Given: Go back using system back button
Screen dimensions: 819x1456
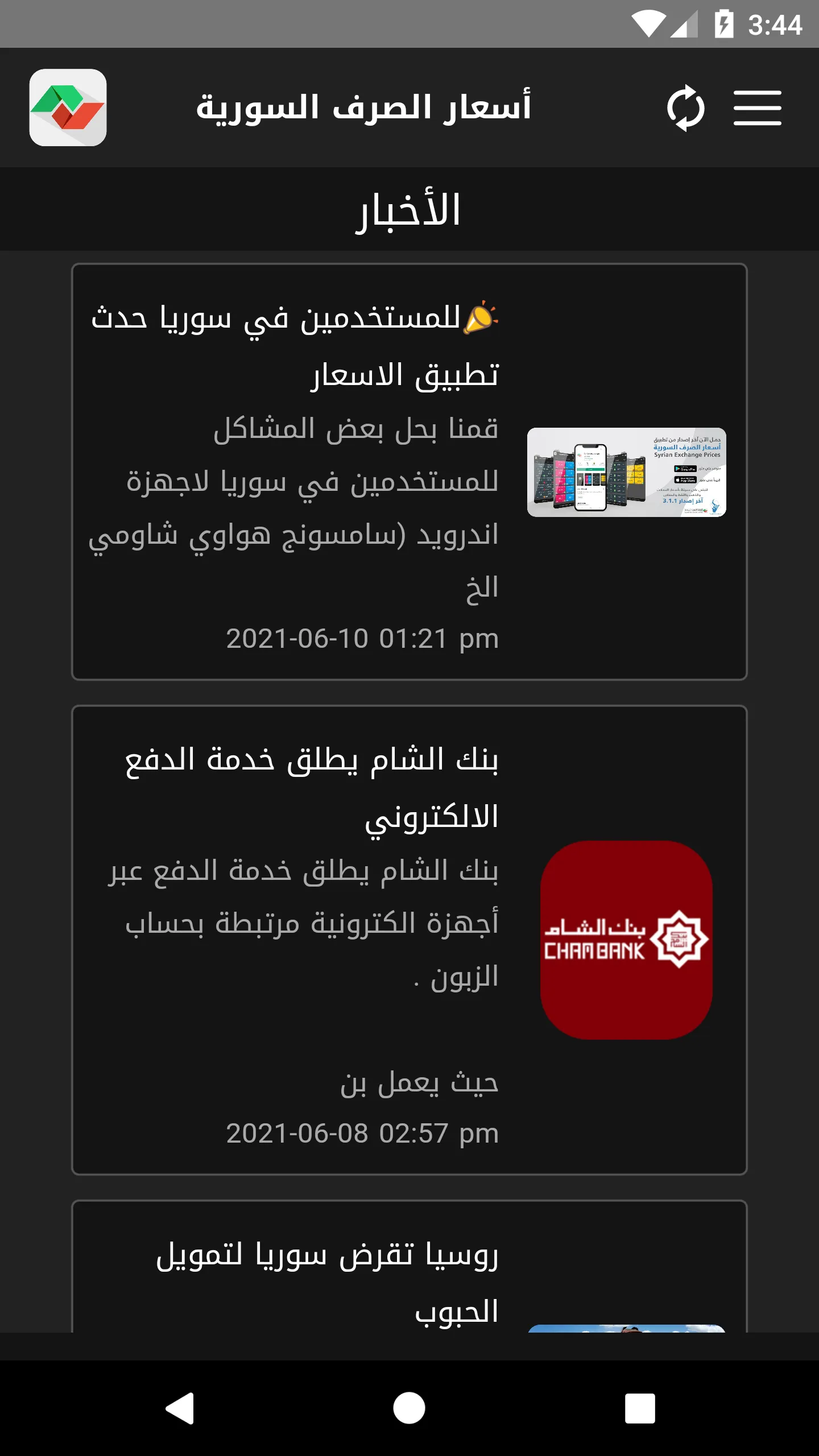Looking at the screenshot, I should click(180, 1408).
